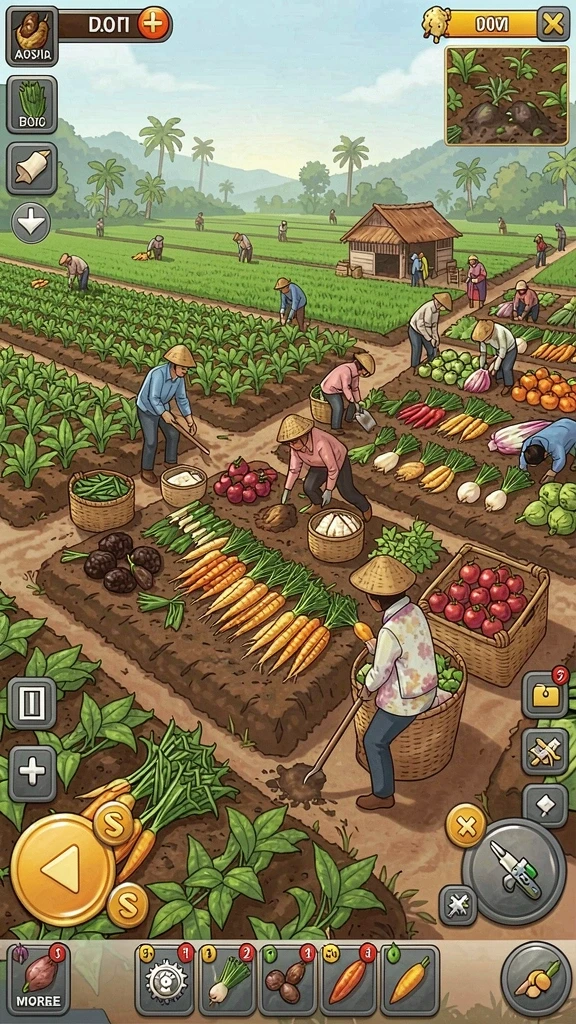Select the gear item in the bottom bar
This screenshot has width=576, height=1024.
[164, 979]
